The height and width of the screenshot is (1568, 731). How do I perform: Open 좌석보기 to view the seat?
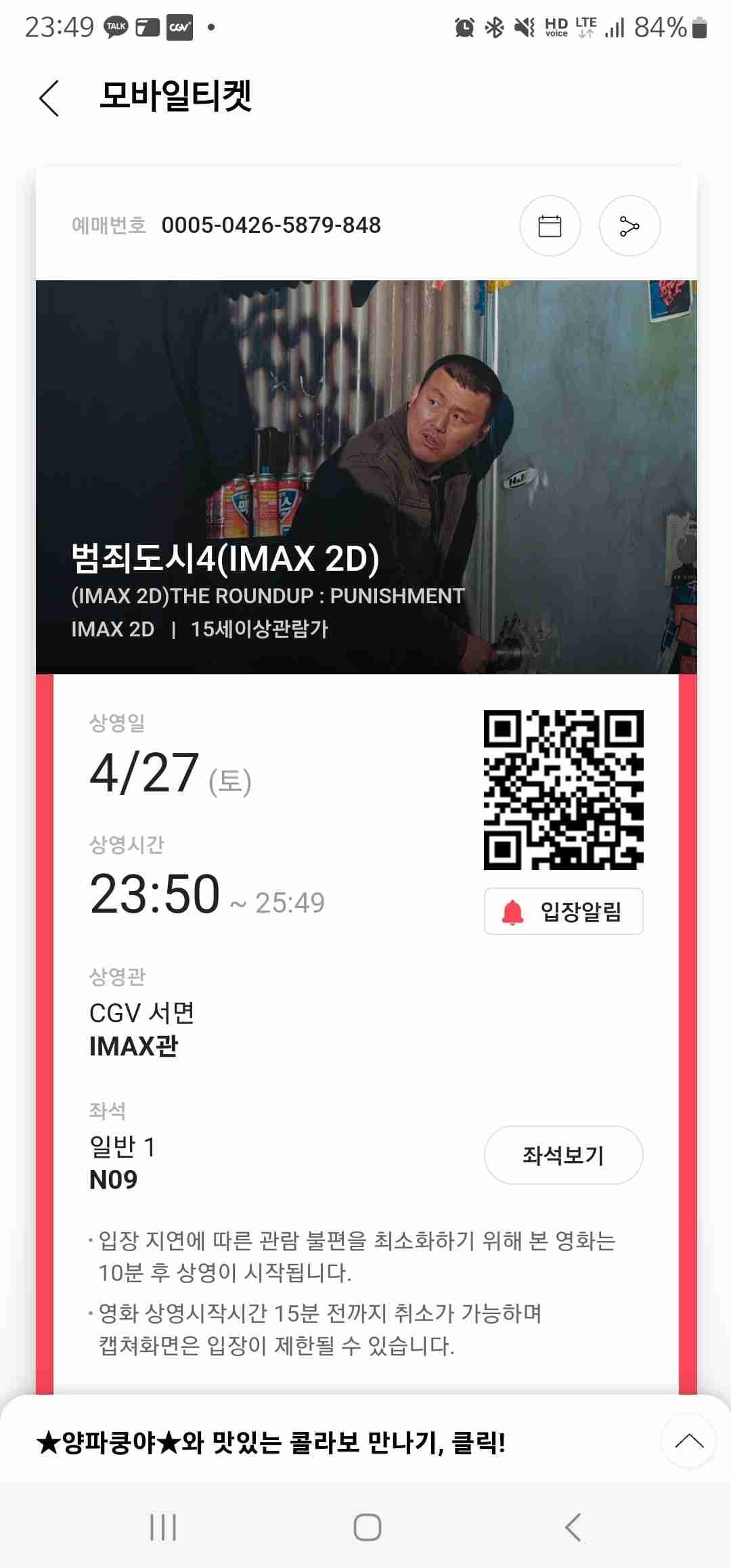[563, 1155]
